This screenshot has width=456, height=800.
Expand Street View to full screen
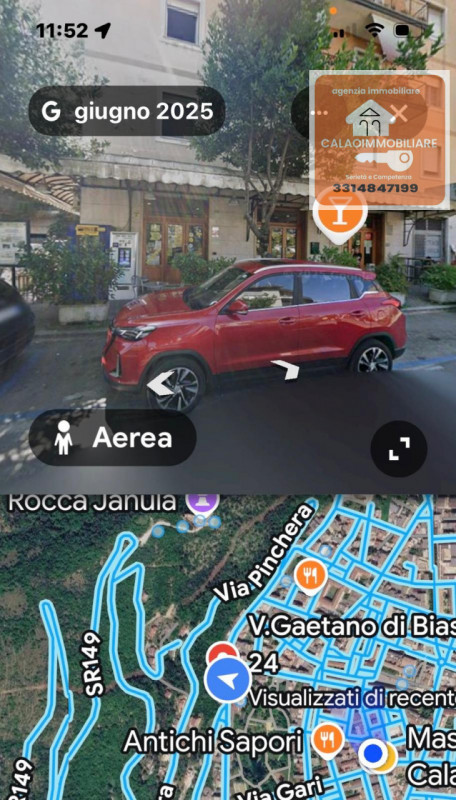[x=398, y=449]
